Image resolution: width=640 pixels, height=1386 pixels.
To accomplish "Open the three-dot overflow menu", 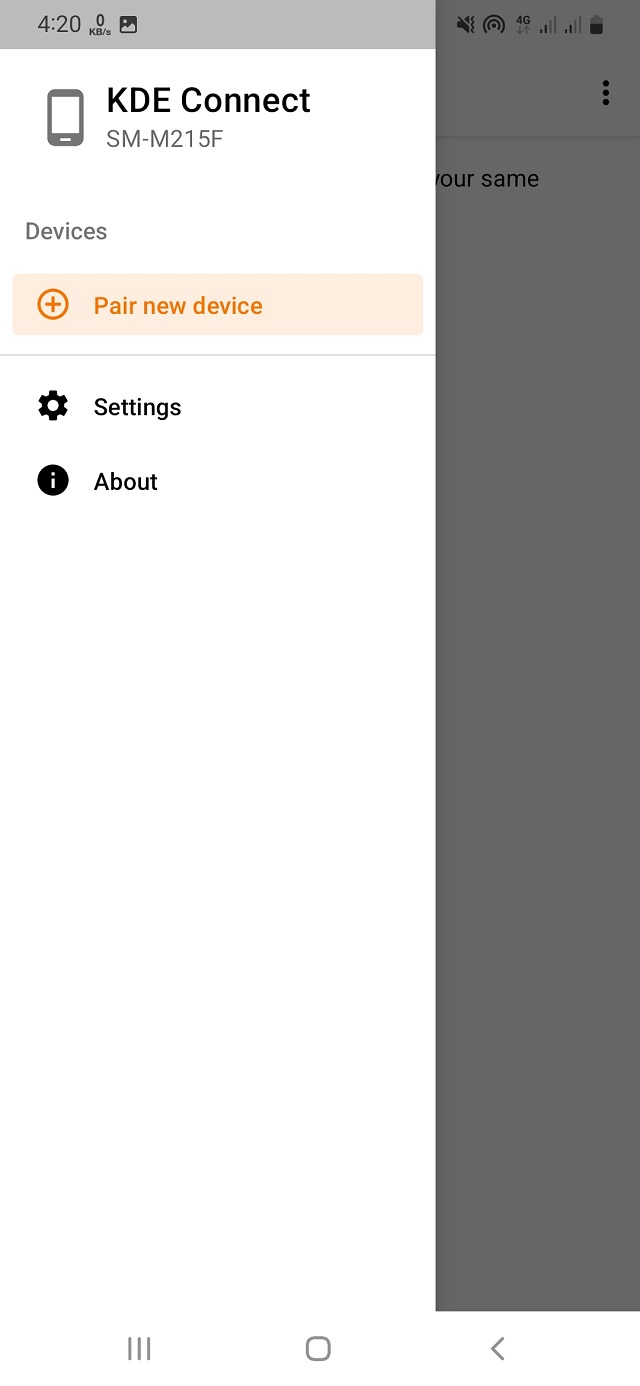I will click(605, 93).
